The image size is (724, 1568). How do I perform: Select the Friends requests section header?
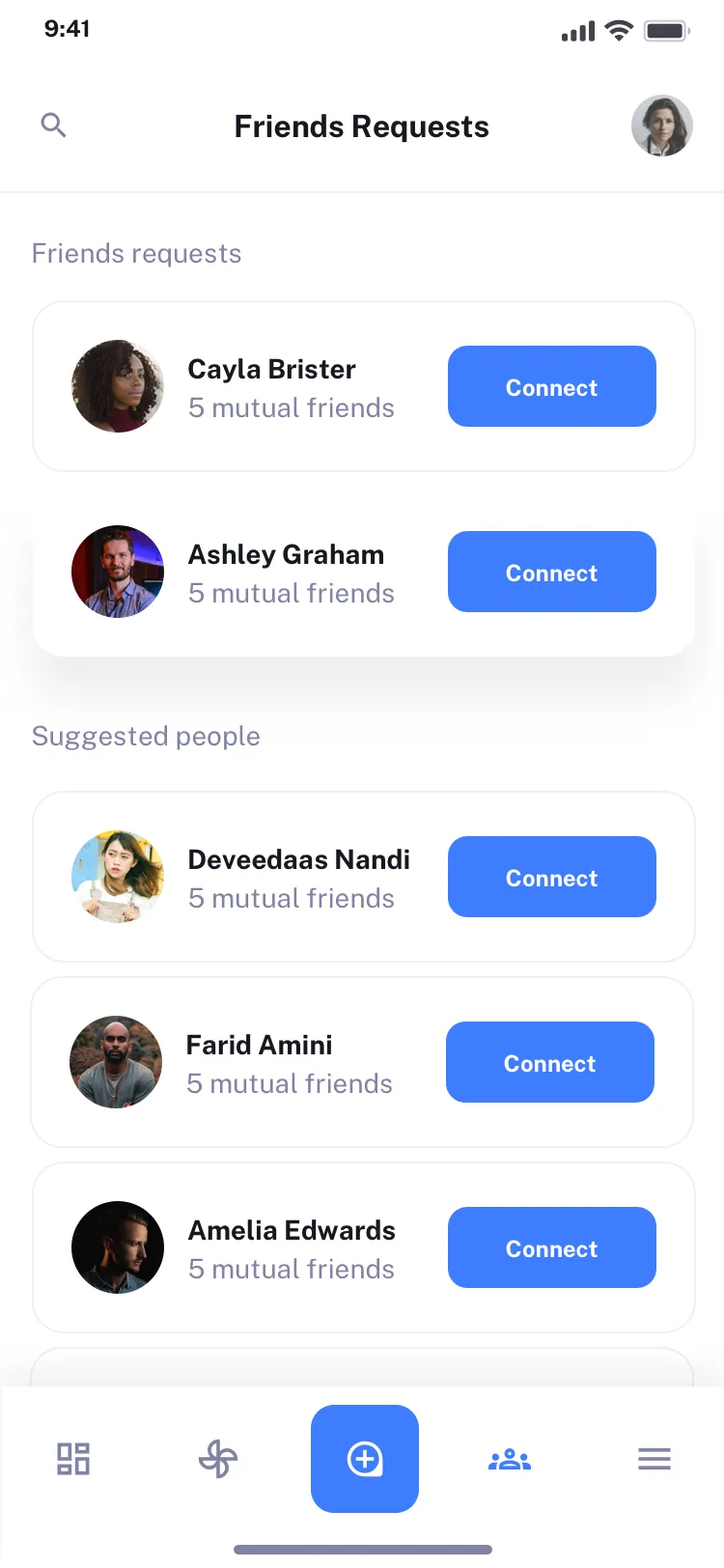(136, 253)
